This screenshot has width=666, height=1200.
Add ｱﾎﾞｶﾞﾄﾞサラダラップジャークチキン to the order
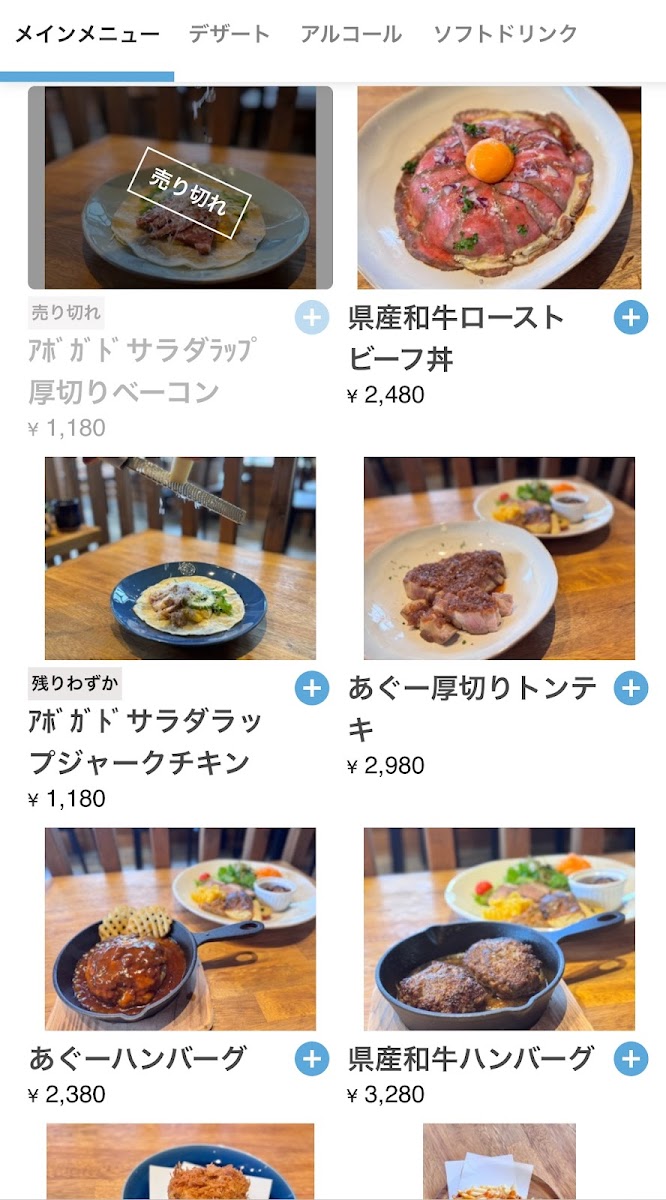pyautogui.click(x=312, y=688)
